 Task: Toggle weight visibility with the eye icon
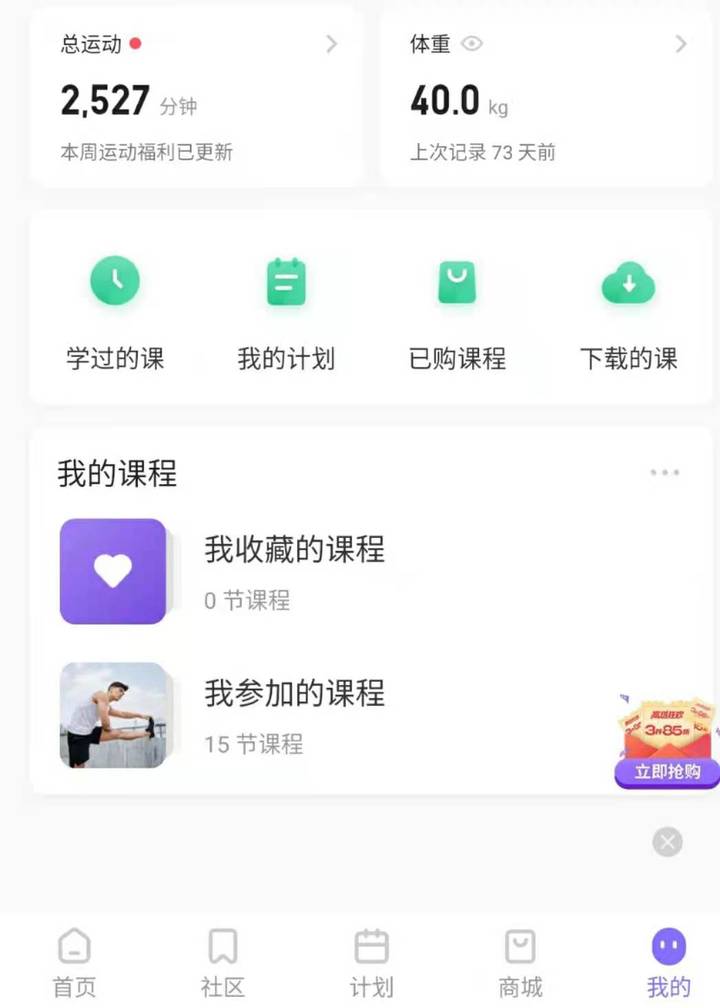(470, 43)
